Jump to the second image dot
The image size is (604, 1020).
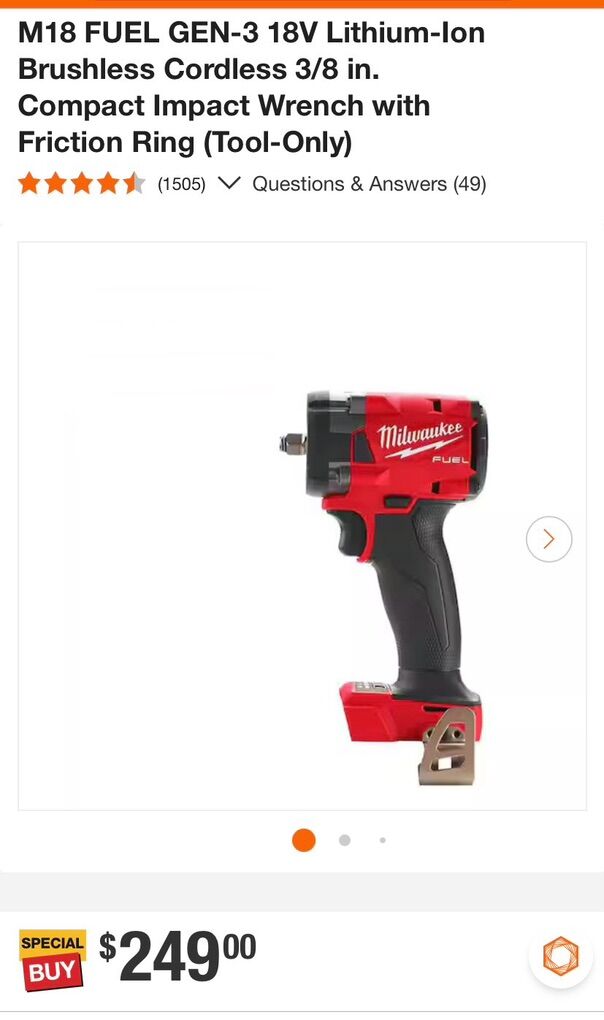point(344,840)
